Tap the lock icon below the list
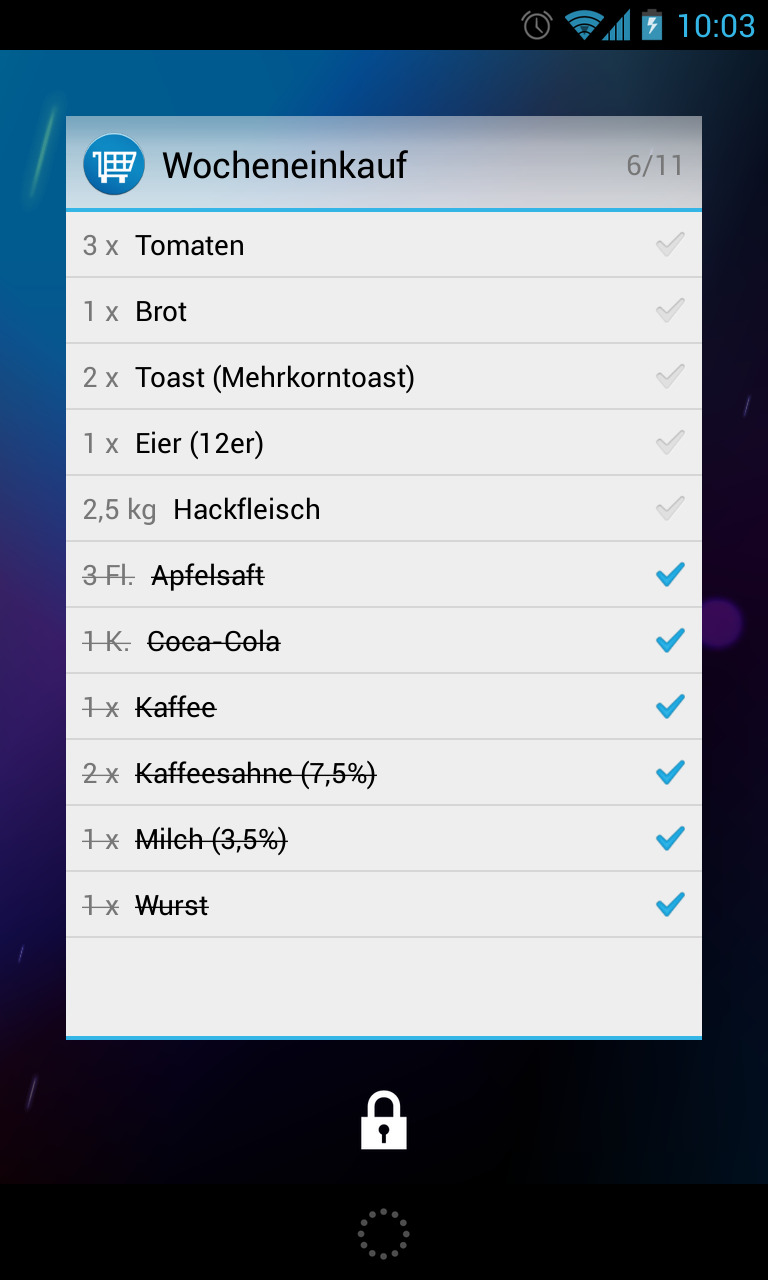 tap(384, 1120)
